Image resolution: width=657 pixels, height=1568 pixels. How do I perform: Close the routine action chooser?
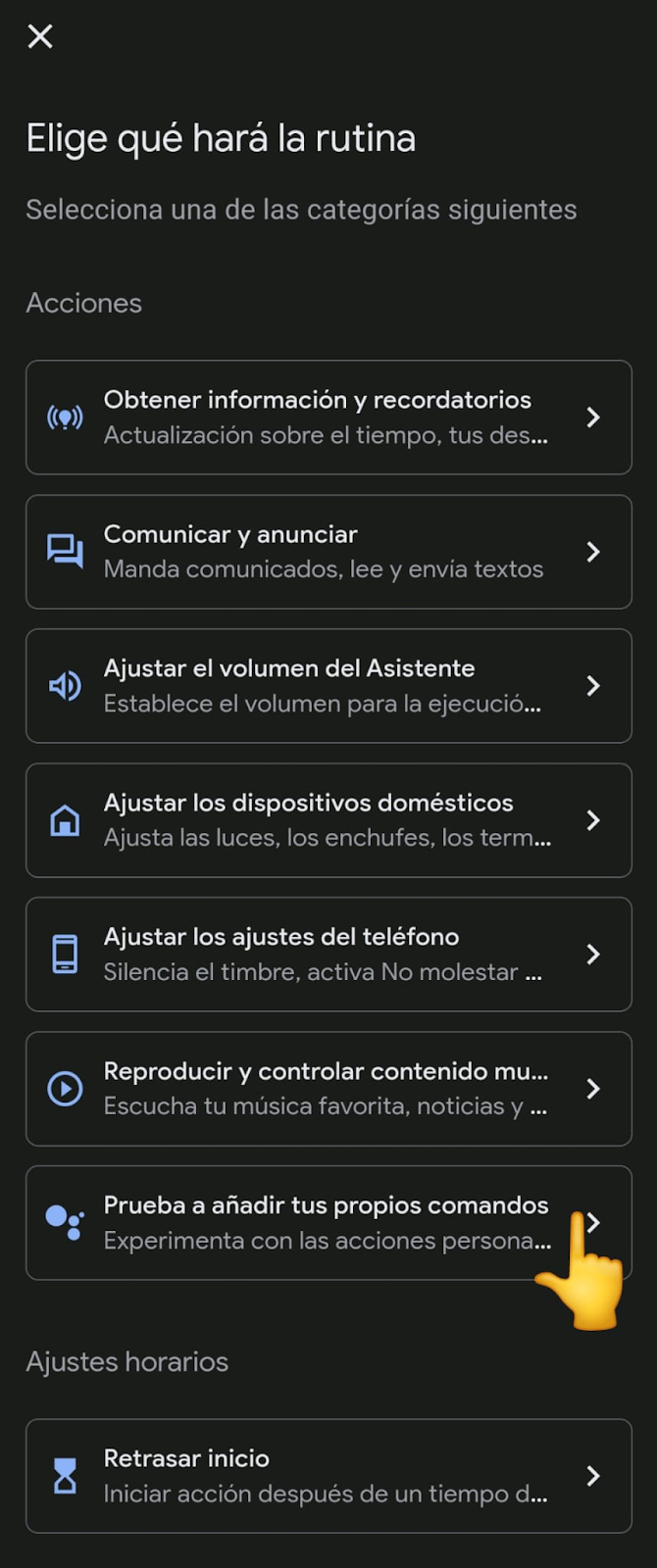40,37
